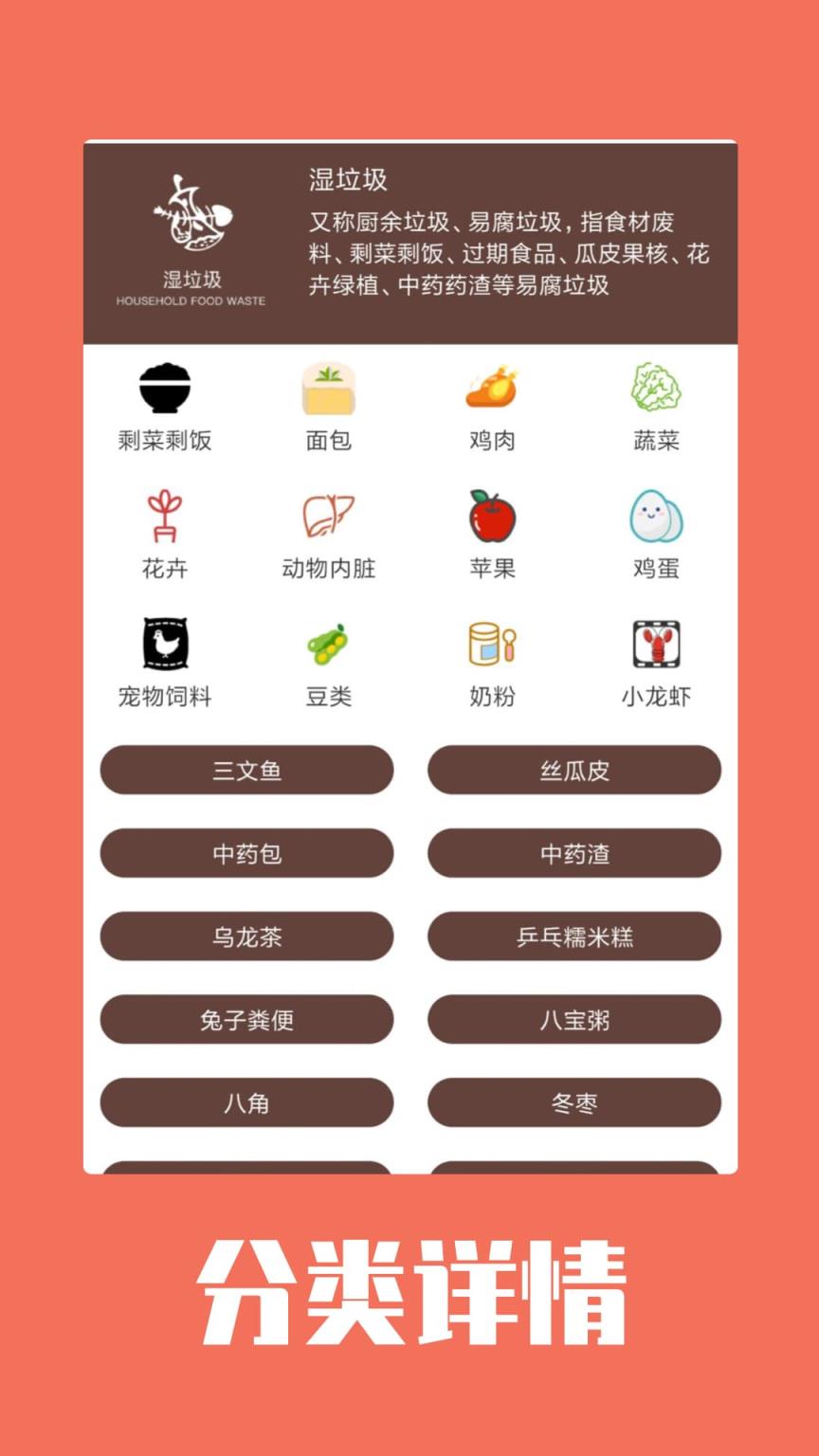Tap the 动物内脏 (animal organs) icon
Viewport: 819px width, 1456px height.
[x=329, y=518]
